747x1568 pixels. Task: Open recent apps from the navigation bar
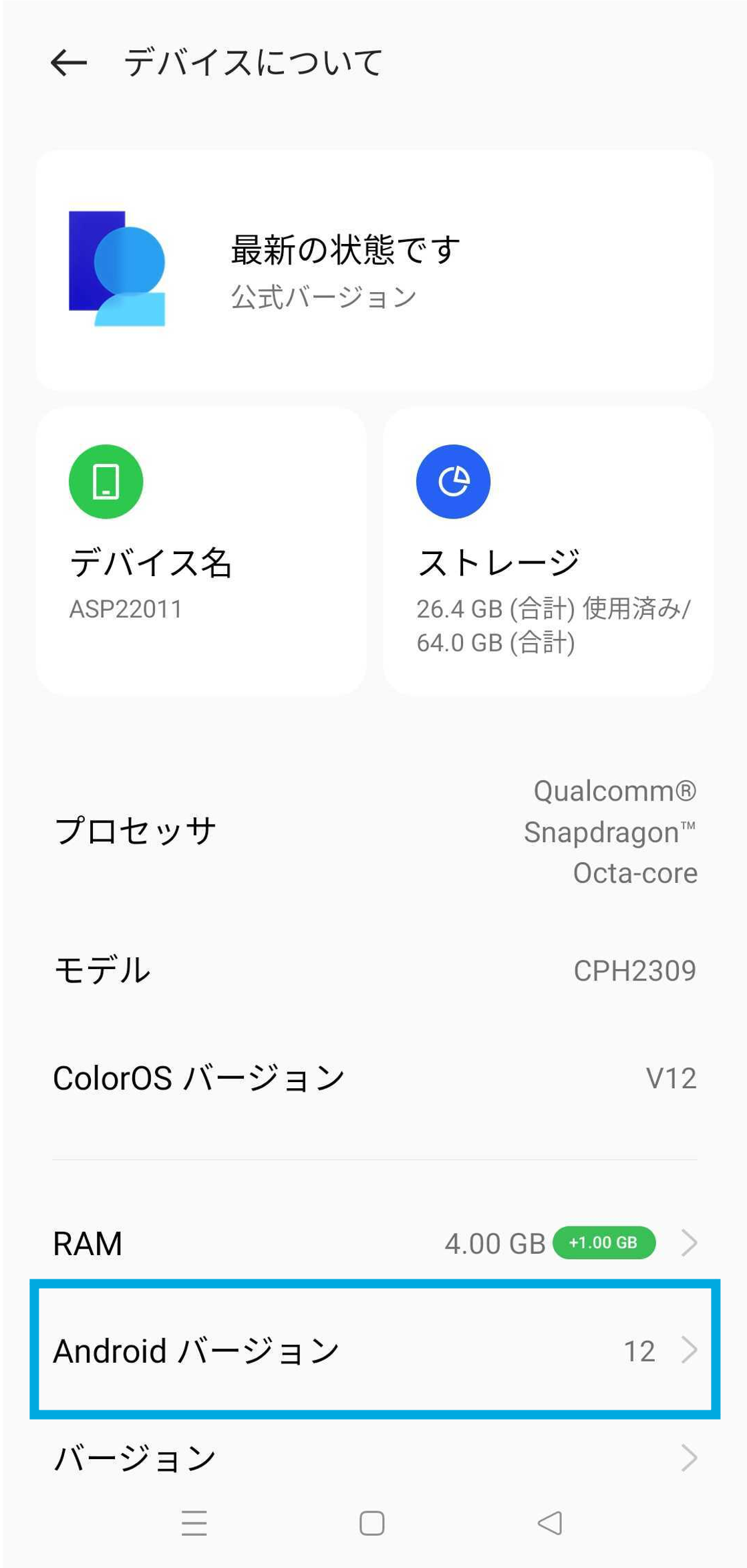pyautogui.click(x=194, y=1523)
